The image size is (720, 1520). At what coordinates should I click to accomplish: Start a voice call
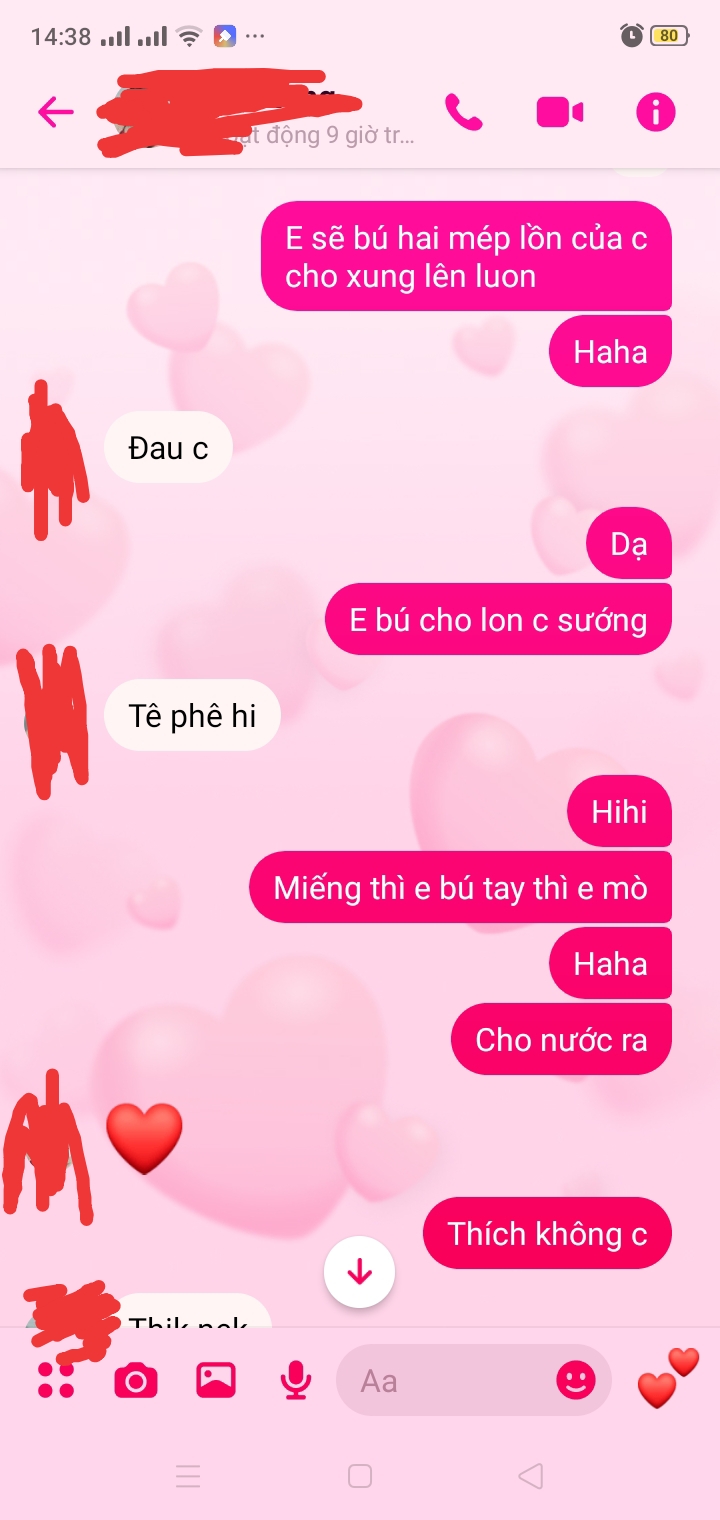click(x=463, y=112)
